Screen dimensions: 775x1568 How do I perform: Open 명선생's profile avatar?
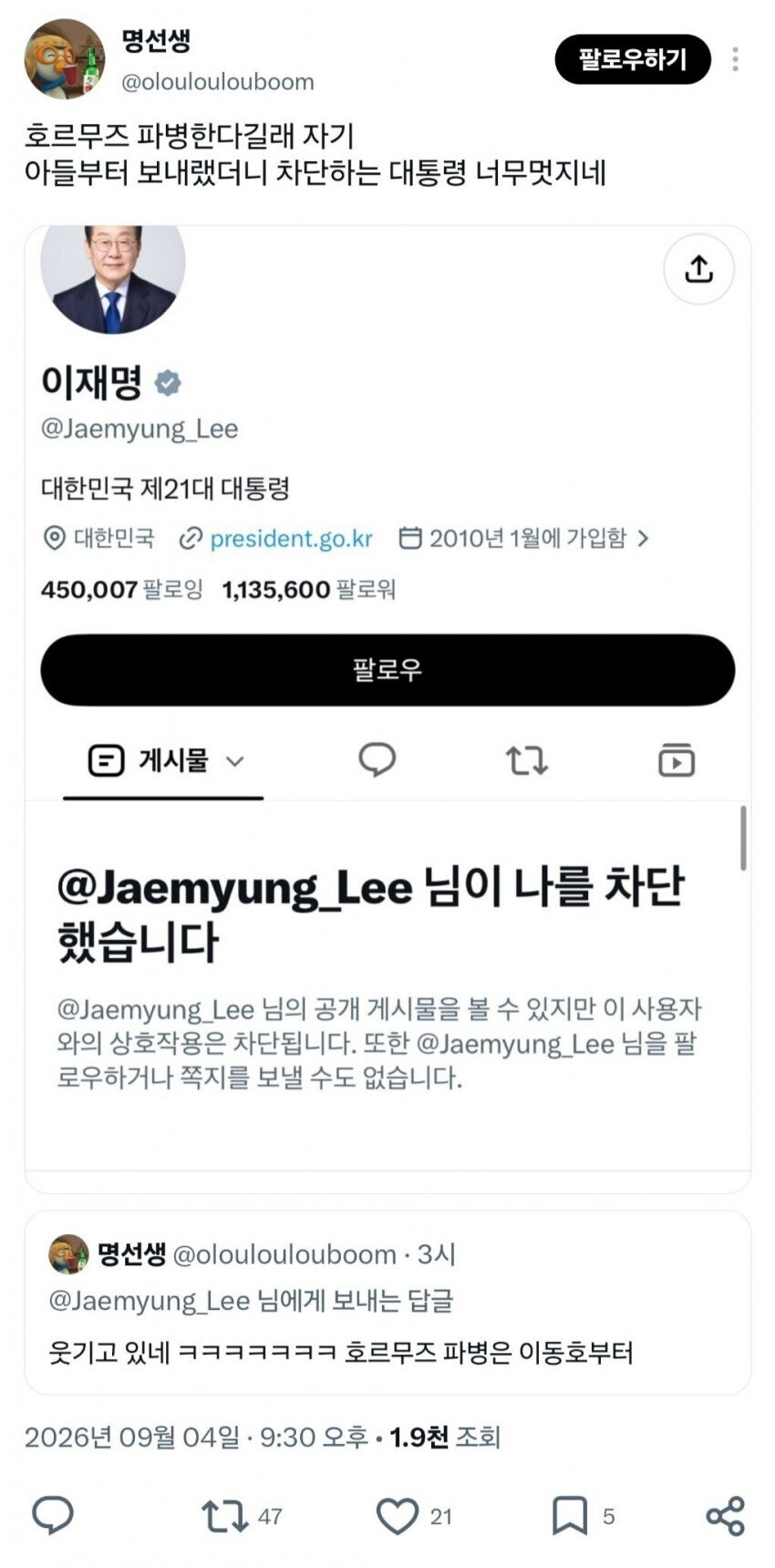64,59
